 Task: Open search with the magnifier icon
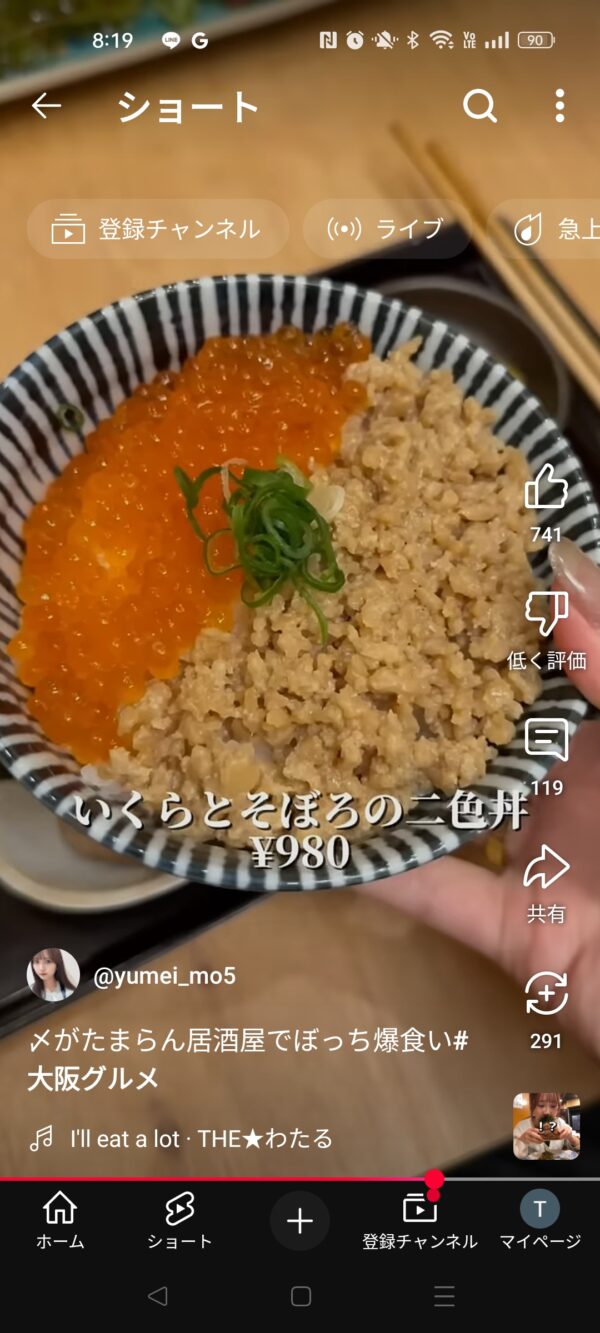[479, 105]
